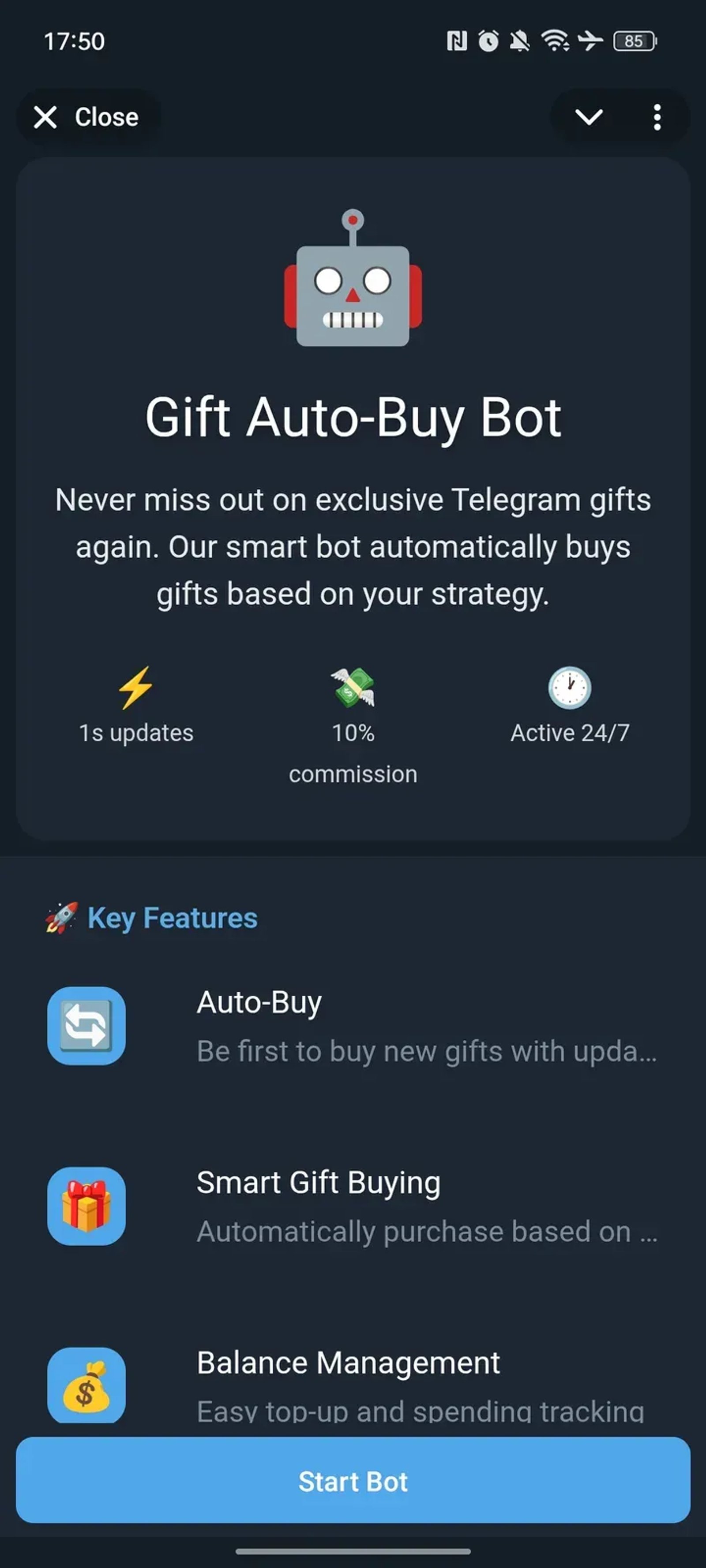Click the clock Active 24/7 icon
The image size is (706, 1568).
(568, 688)
